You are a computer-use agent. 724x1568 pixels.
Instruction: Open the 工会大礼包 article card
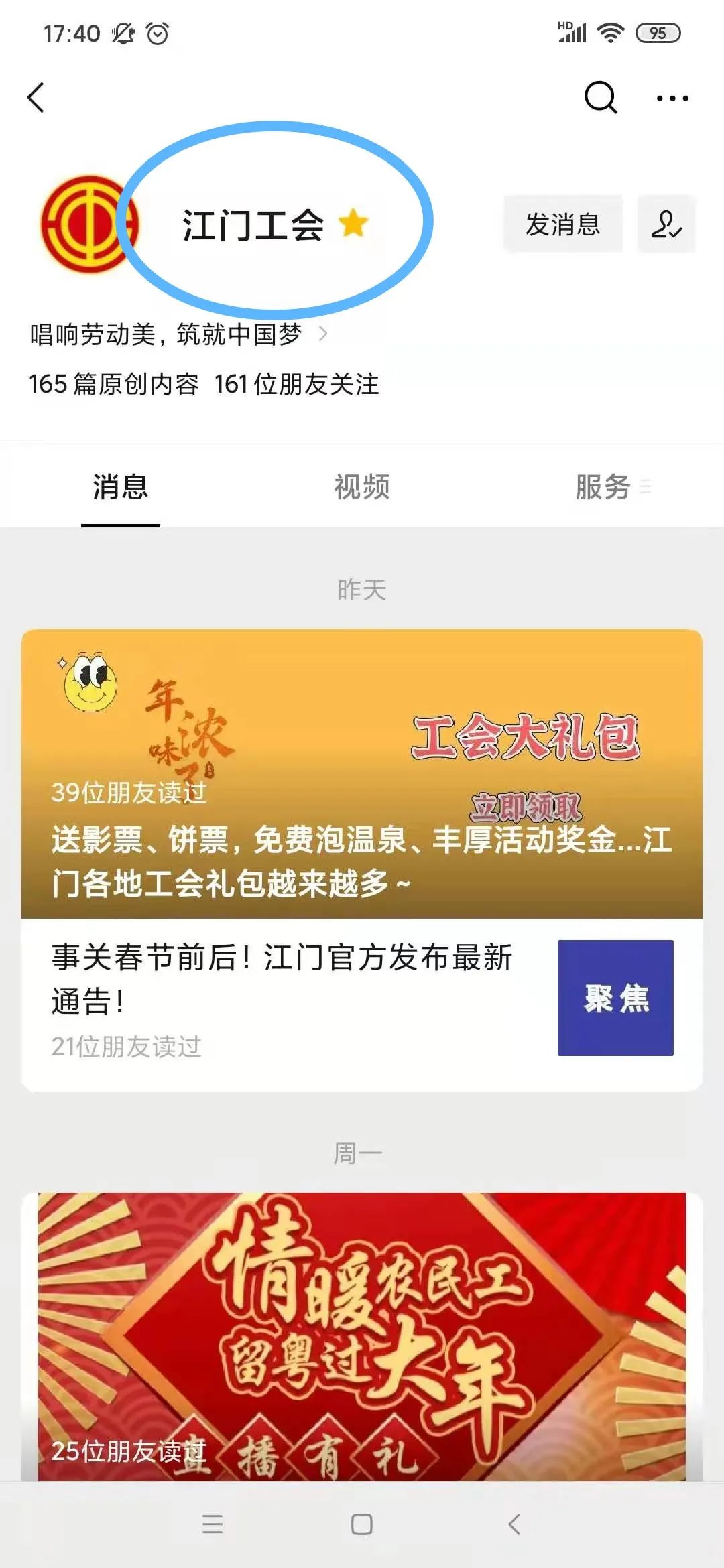click(362, 771)
